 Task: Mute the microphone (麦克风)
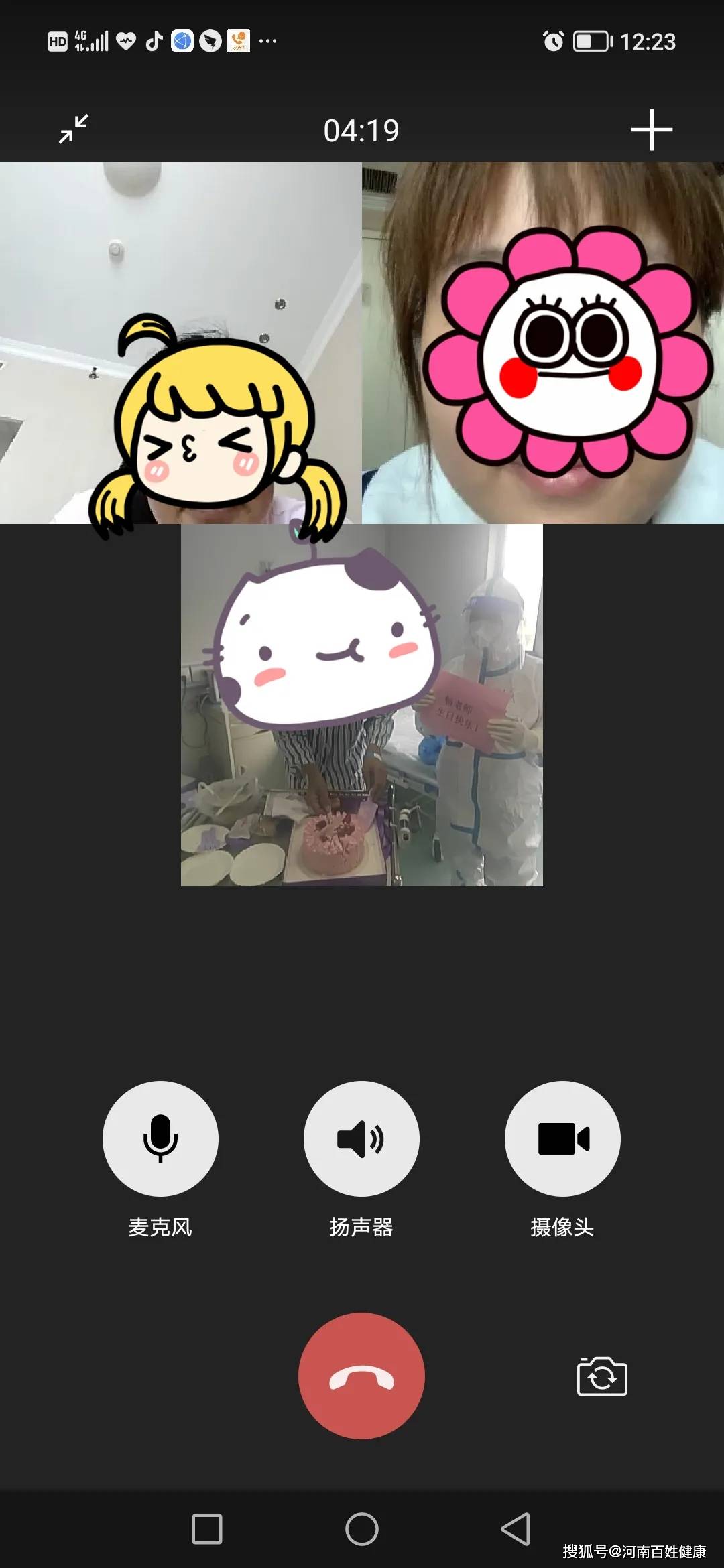click(x=160, y=1138)
